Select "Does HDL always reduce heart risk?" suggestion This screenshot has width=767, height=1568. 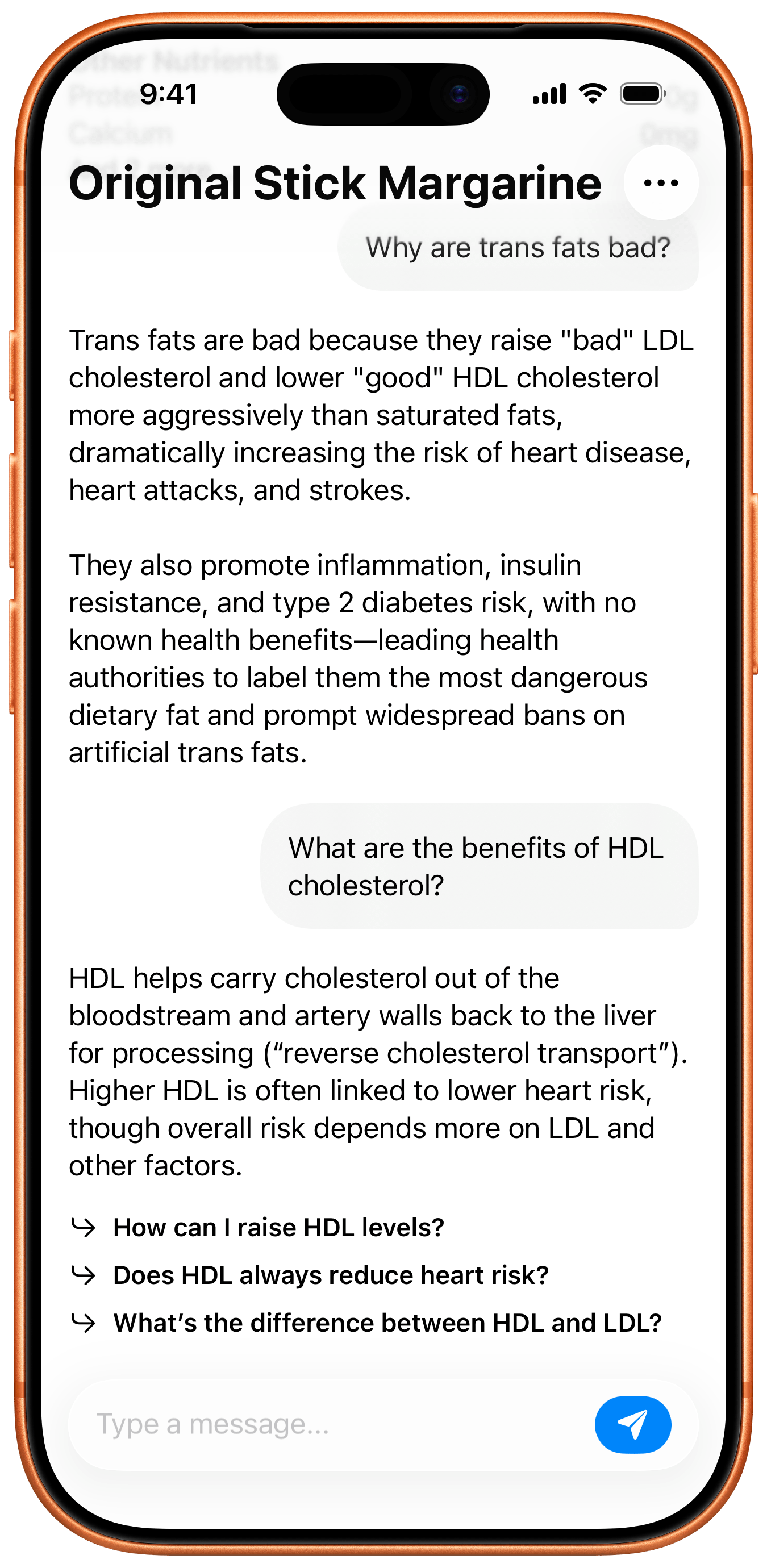331,1275
